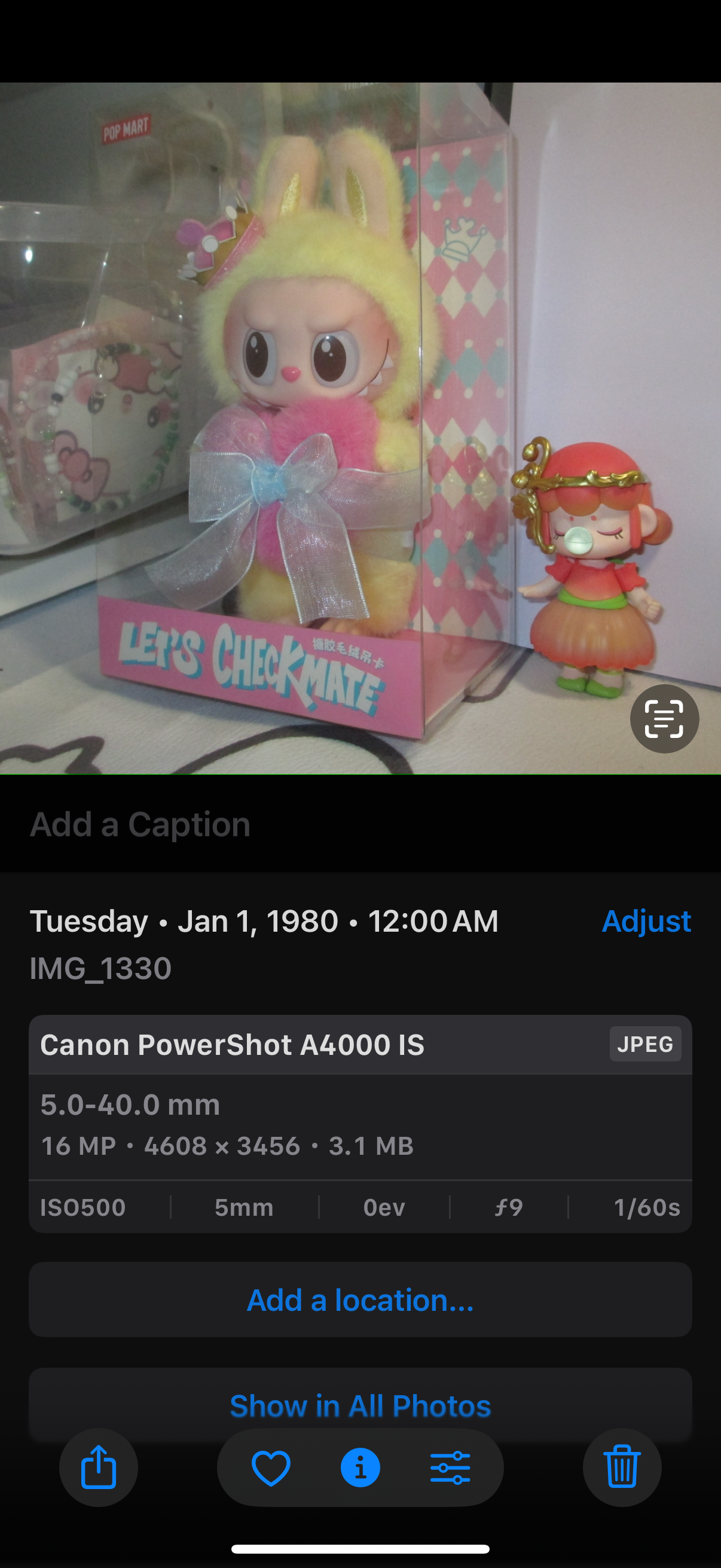721x1568 pixels.
Task: Show in All Photos
Action: pyautogui.click(x=360, y=1405)
